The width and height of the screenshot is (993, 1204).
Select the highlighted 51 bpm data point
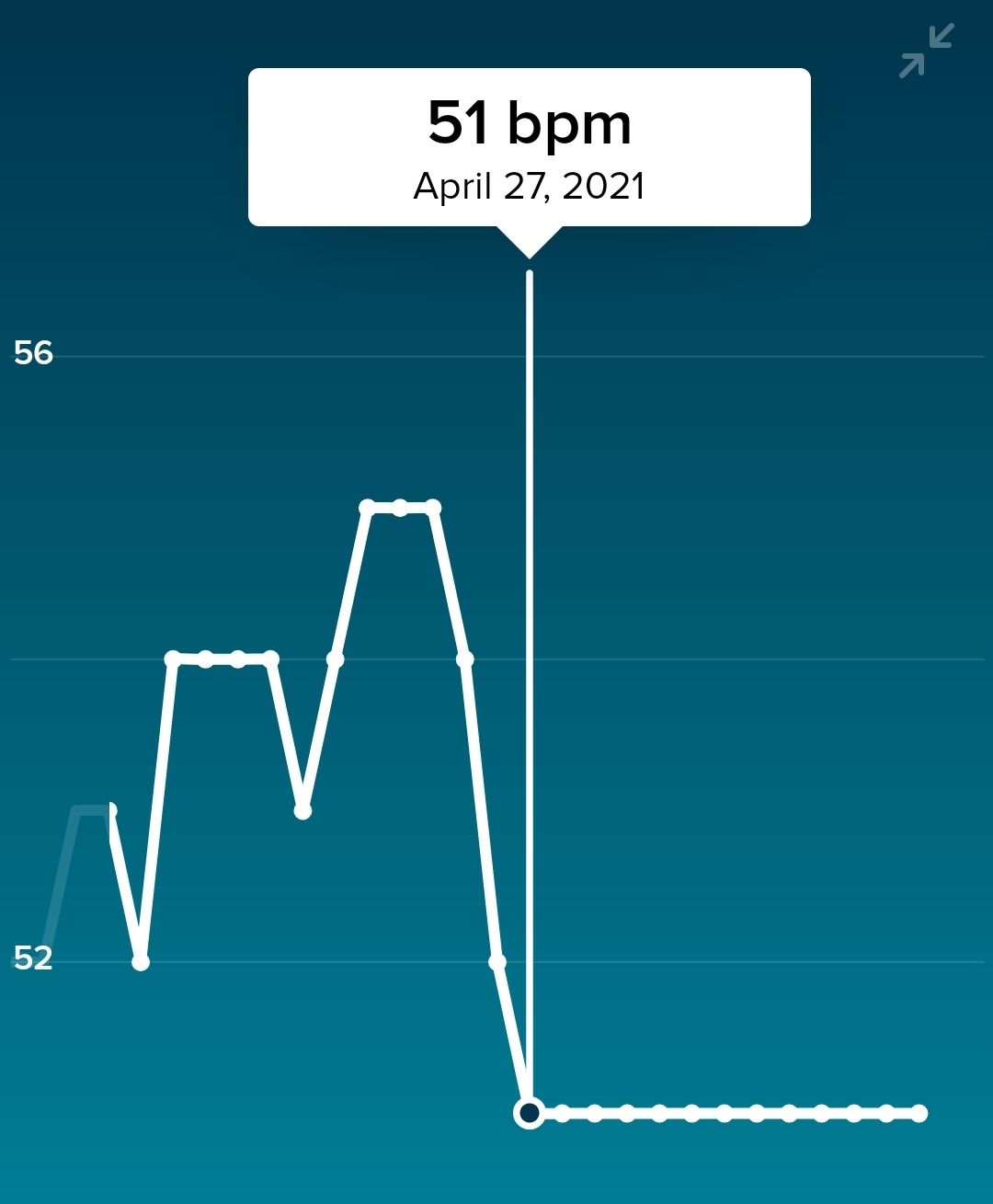coord(530,1113)
